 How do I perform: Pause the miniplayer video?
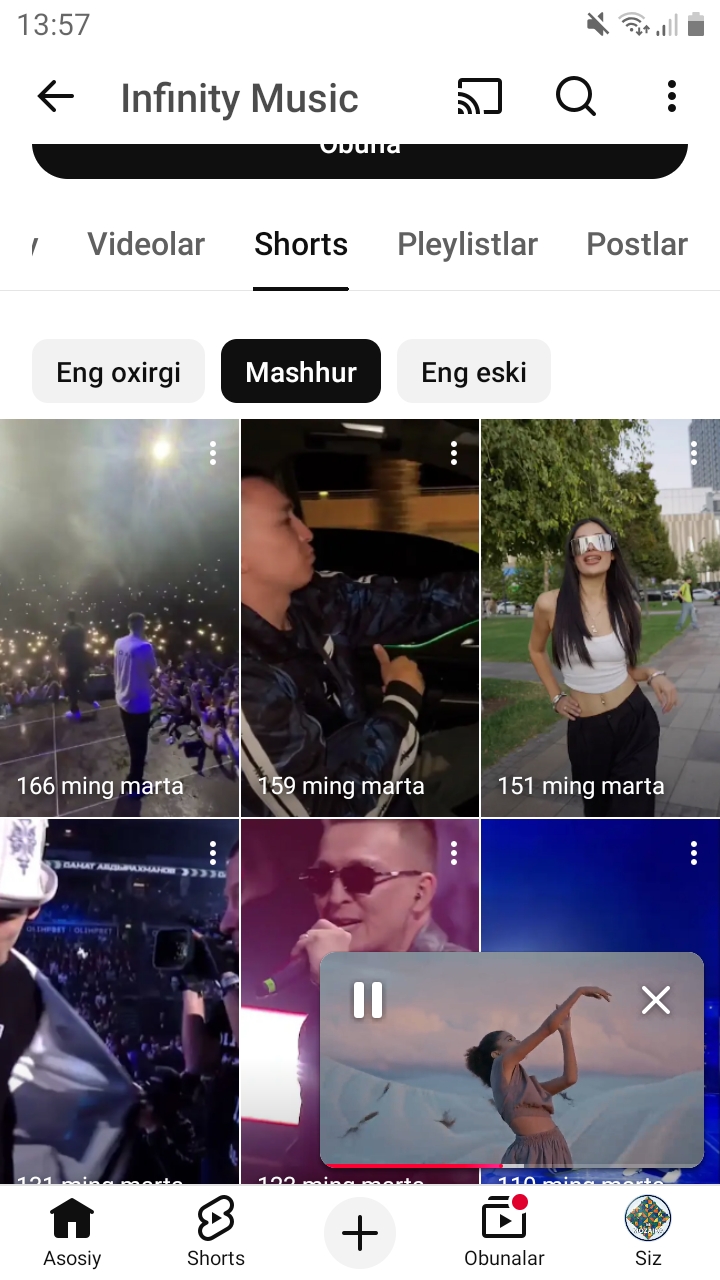368,1000
